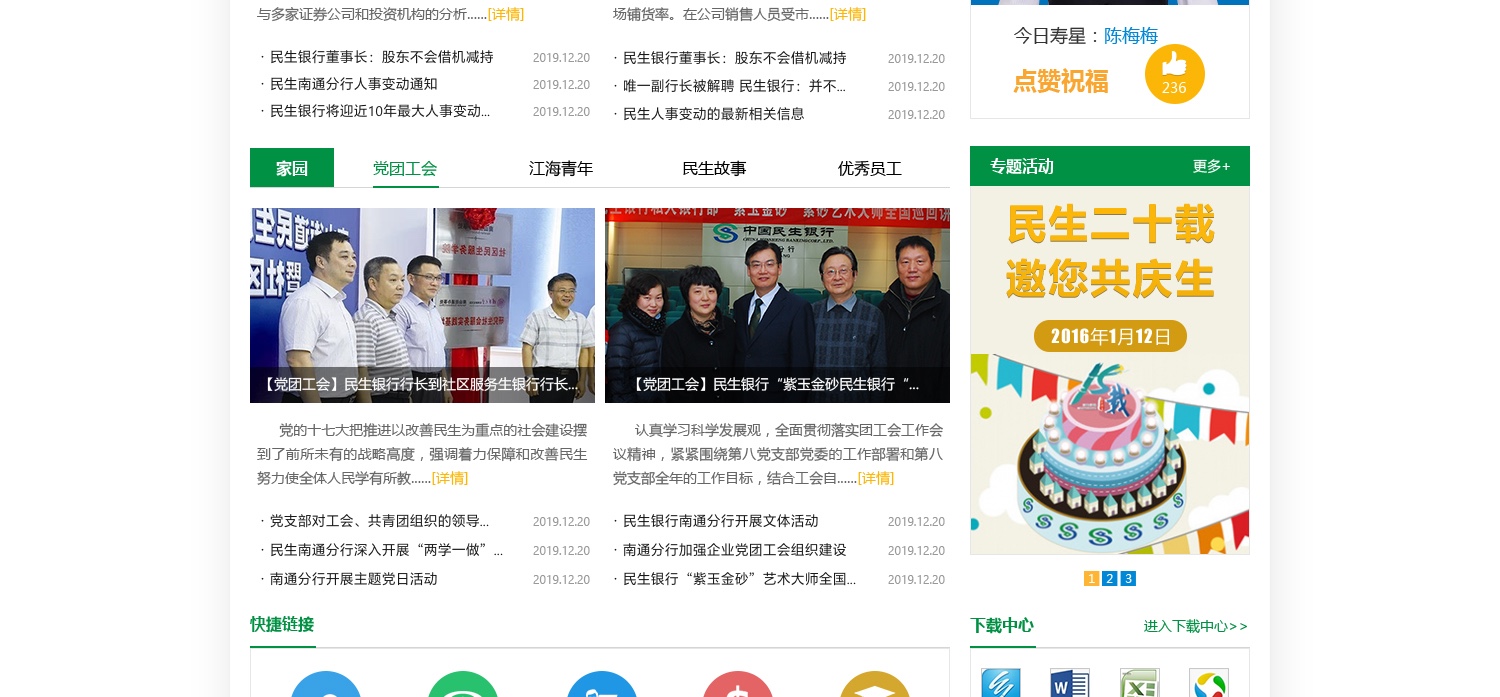The image size is (1500, 697).
Task: Tap 详情 after 结合工会自 summary
Action: (x=876, y=478)
